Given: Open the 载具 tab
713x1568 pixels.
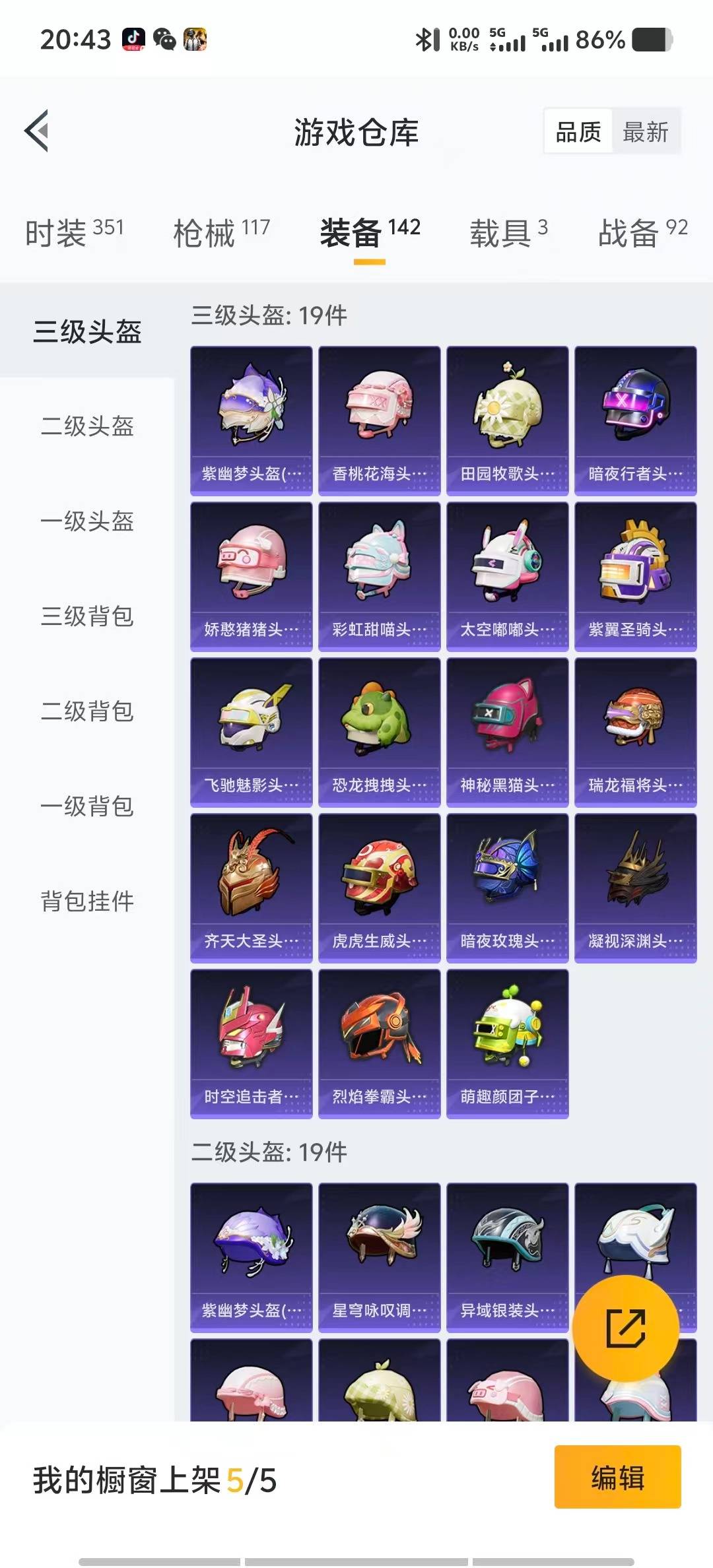Looking at the screenshot, I should [508, 232].
